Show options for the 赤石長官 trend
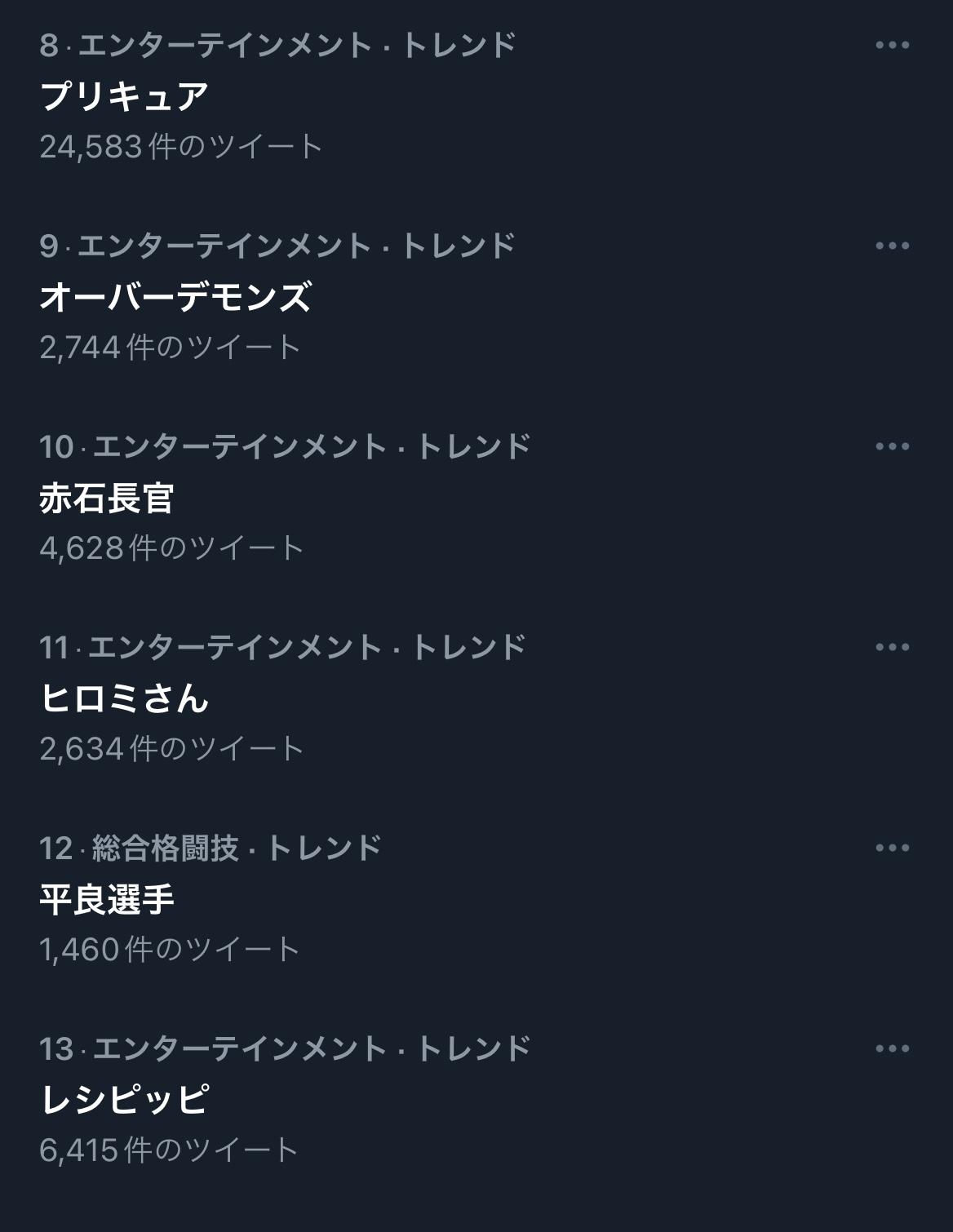 892,447
